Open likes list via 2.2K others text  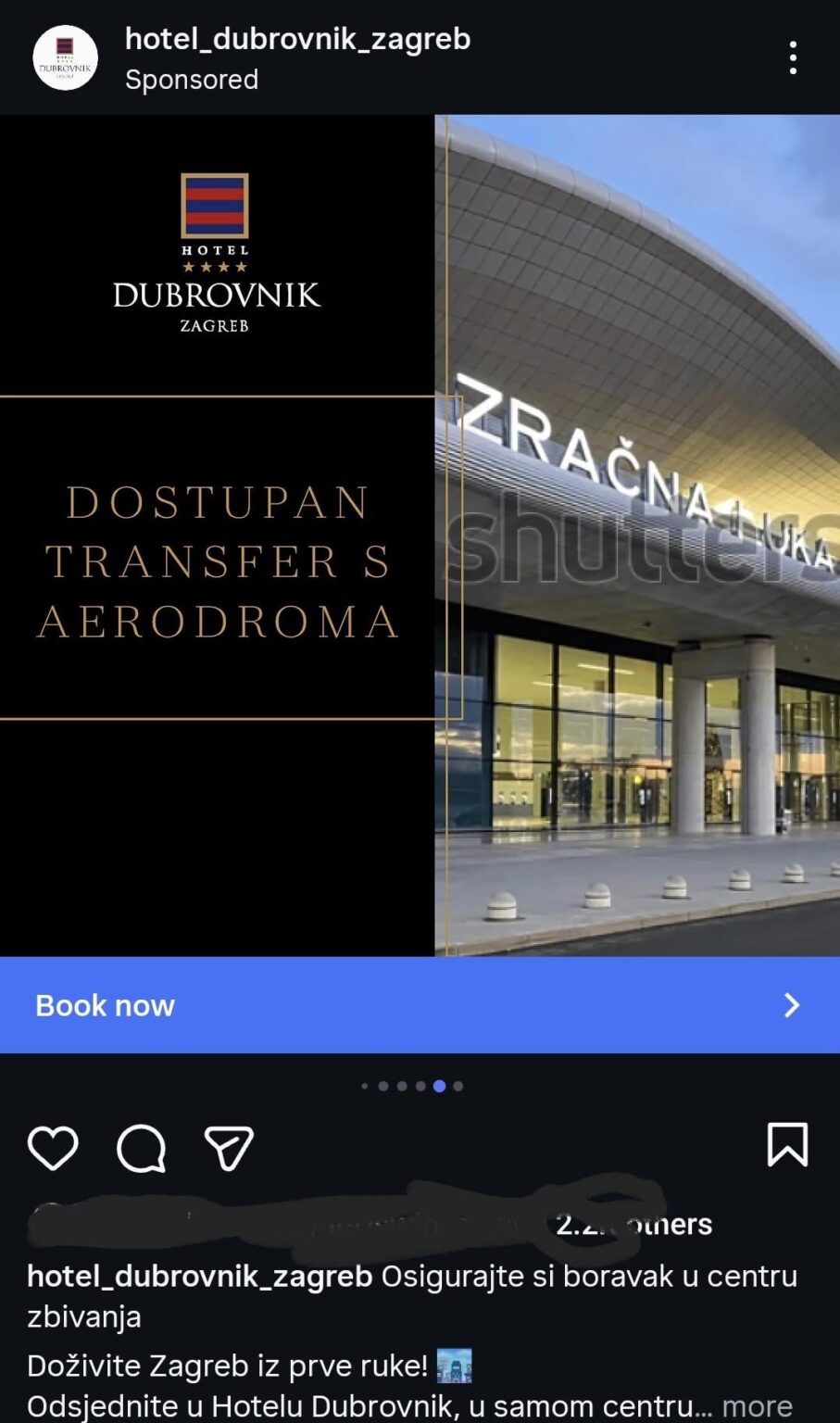coord(634,1224)
